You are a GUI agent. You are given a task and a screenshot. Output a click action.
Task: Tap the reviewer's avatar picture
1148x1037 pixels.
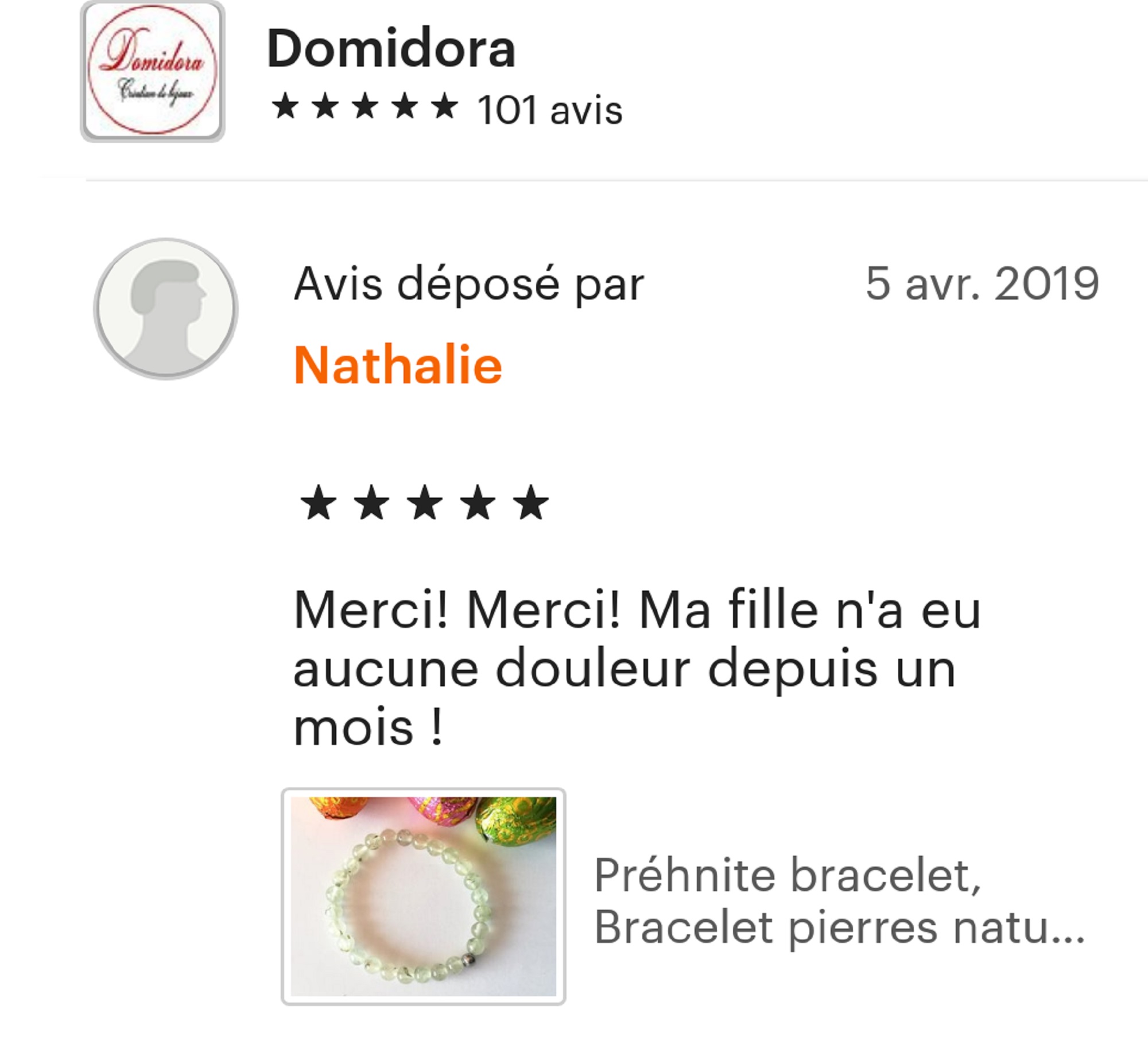(x=166, y=309)
